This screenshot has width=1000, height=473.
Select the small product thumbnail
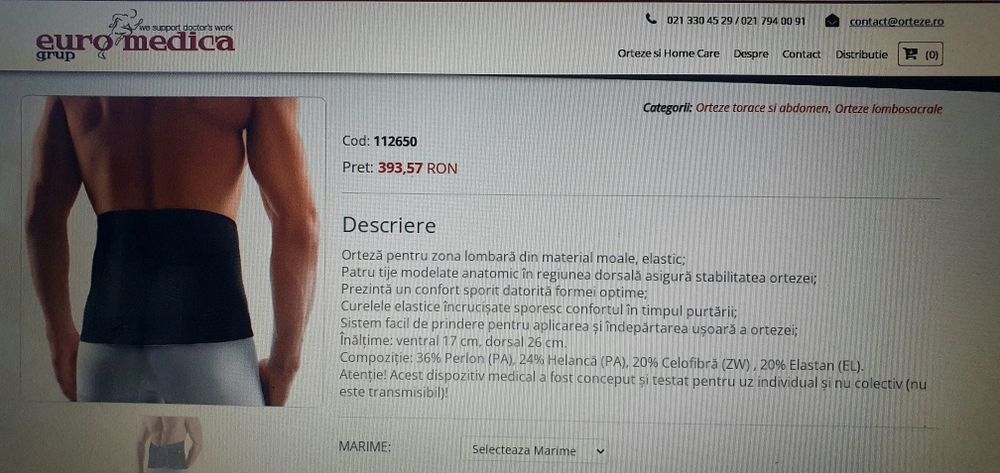pyautogui.click(x=169, y=445)
